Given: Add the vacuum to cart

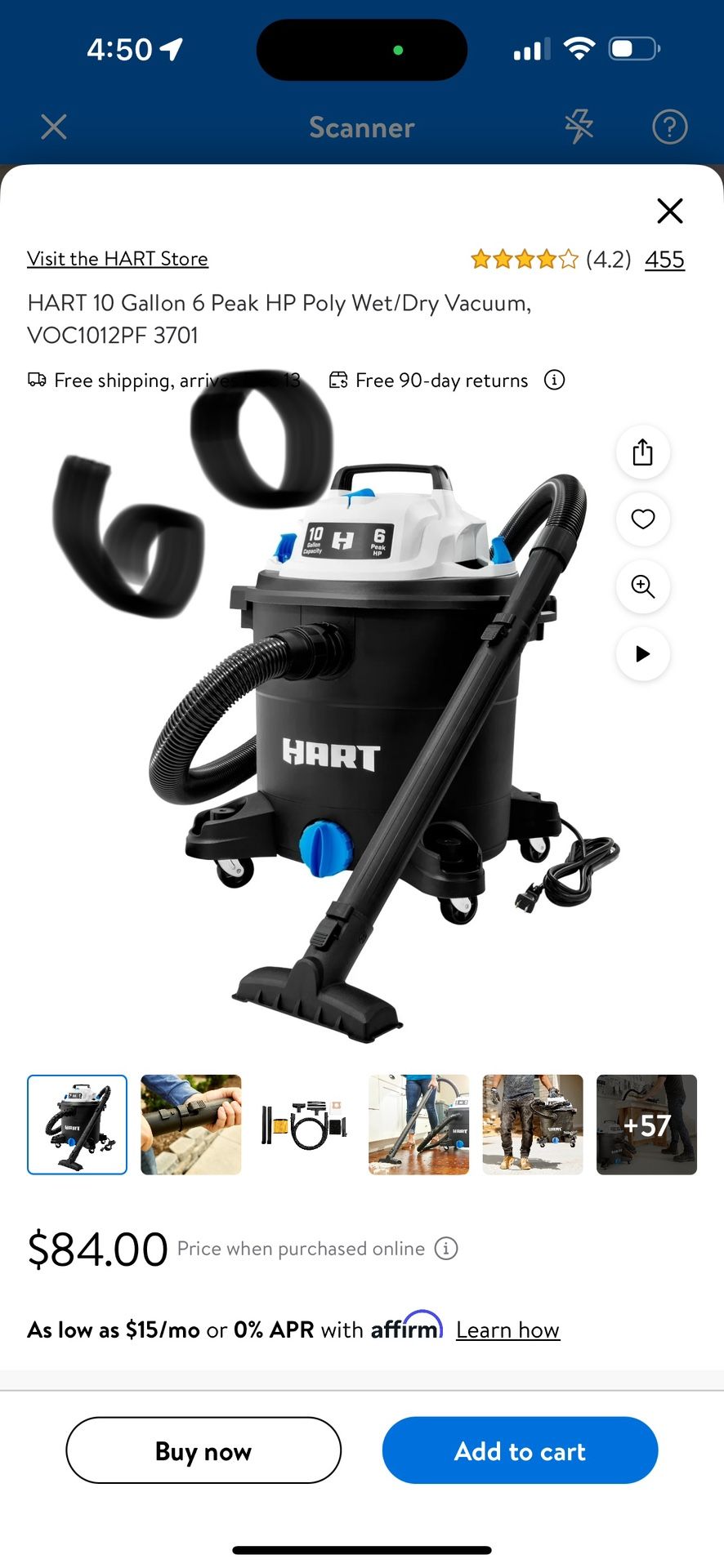Looking at the screenshot, I should 520,1450.
